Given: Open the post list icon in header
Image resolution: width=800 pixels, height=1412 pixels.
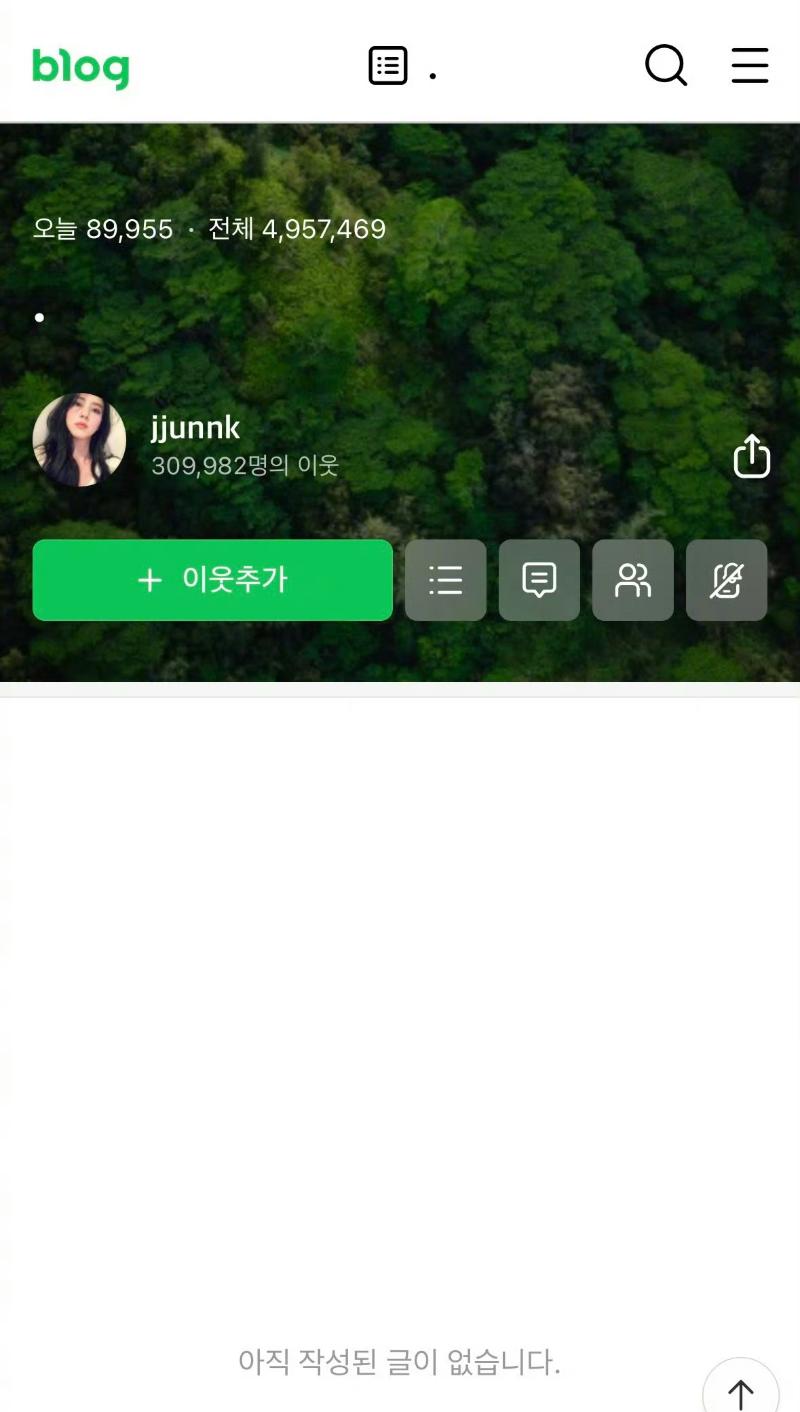Looking at the screenshot, I should click(388, 66).
